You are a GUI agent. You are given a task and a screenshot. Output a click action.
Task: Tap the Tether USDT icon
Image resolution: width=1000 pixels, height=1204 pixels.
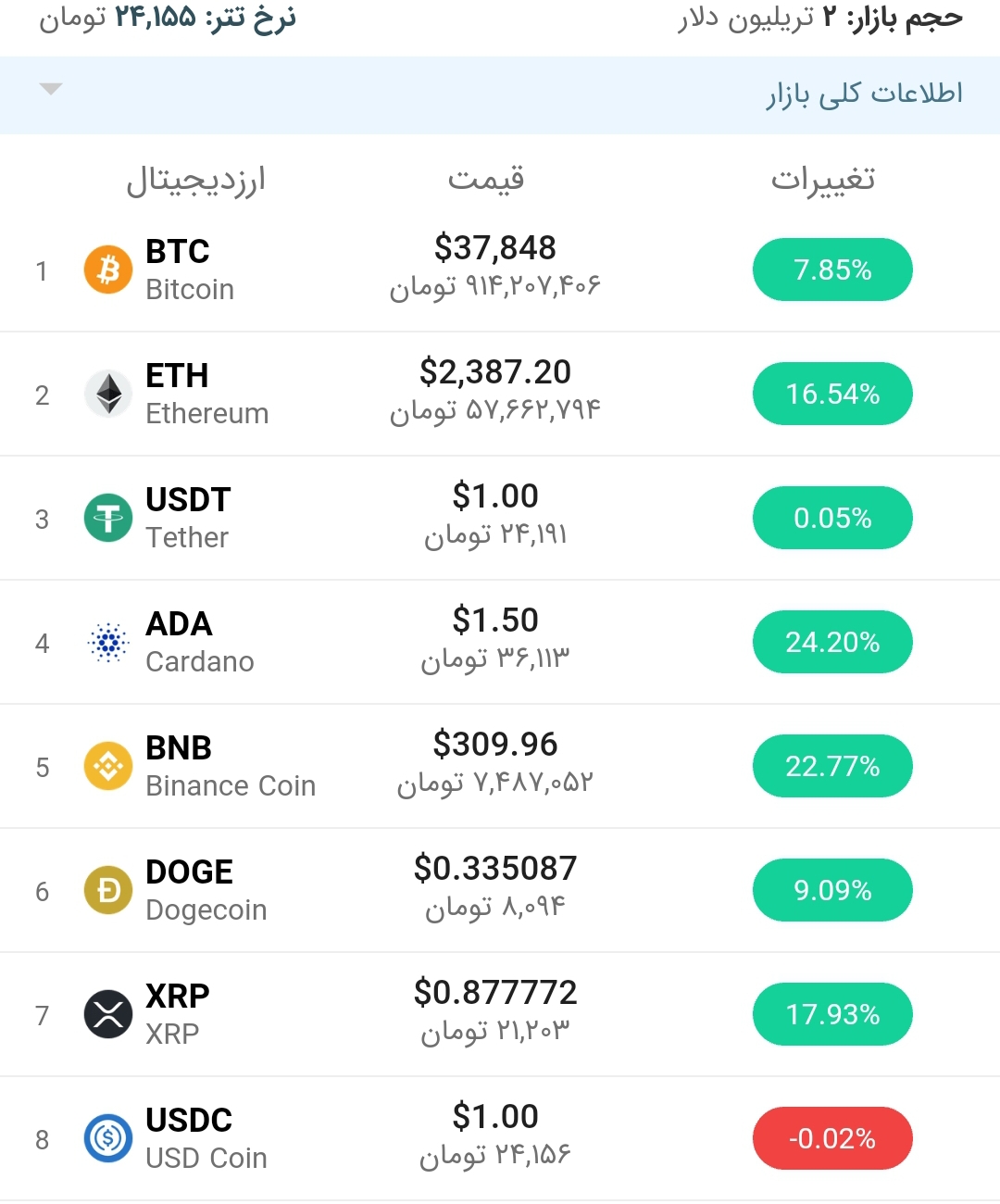point(108,518)
